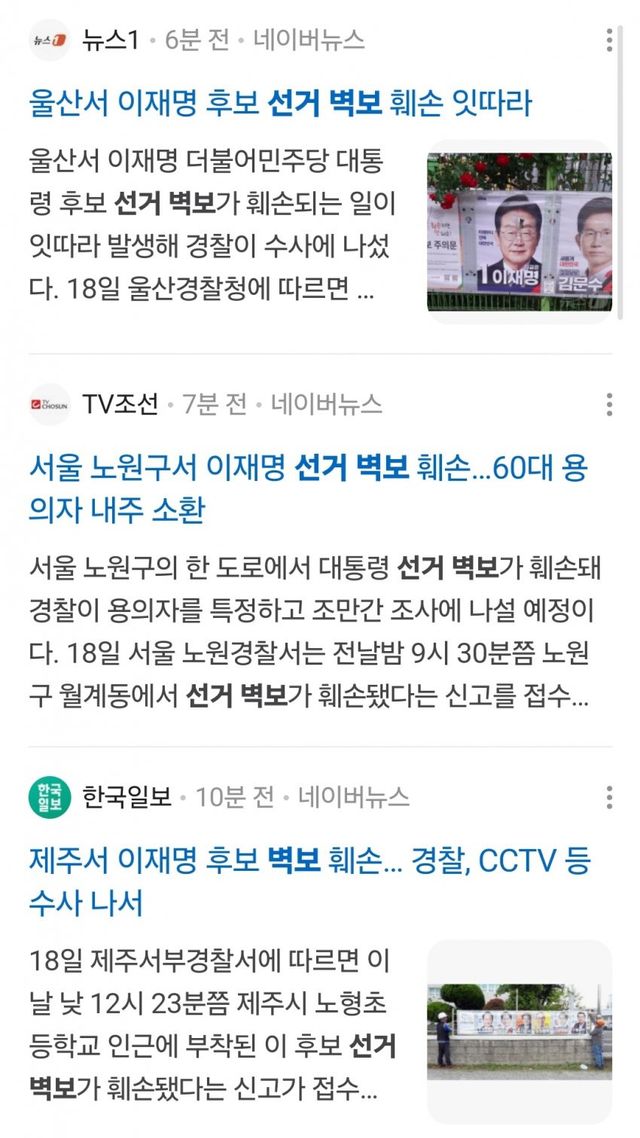Tap the 뉴스1 article's poster thumbnail
The height and width of the screenshot is (1138, 640).
pos(519,232)
